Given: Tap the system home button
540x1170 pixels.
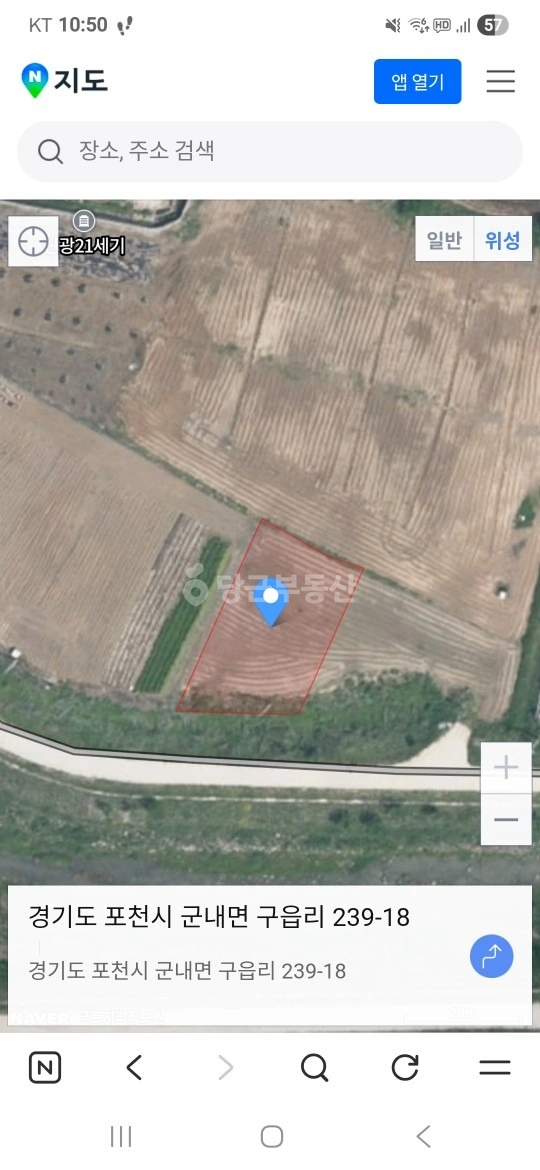Looking at the screenshot, I should (271, 1136).
